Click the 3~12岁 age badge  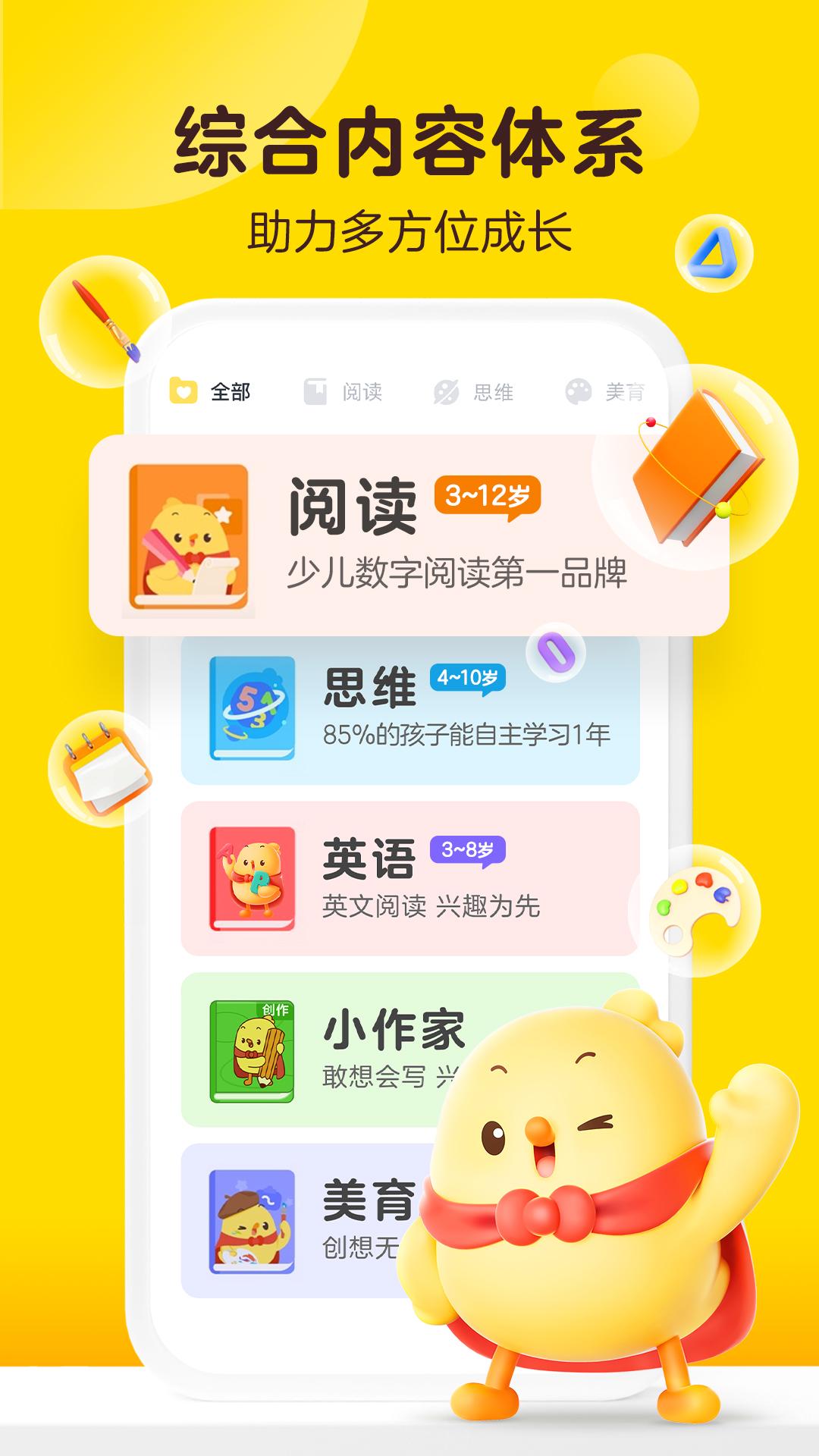[488, 493]
